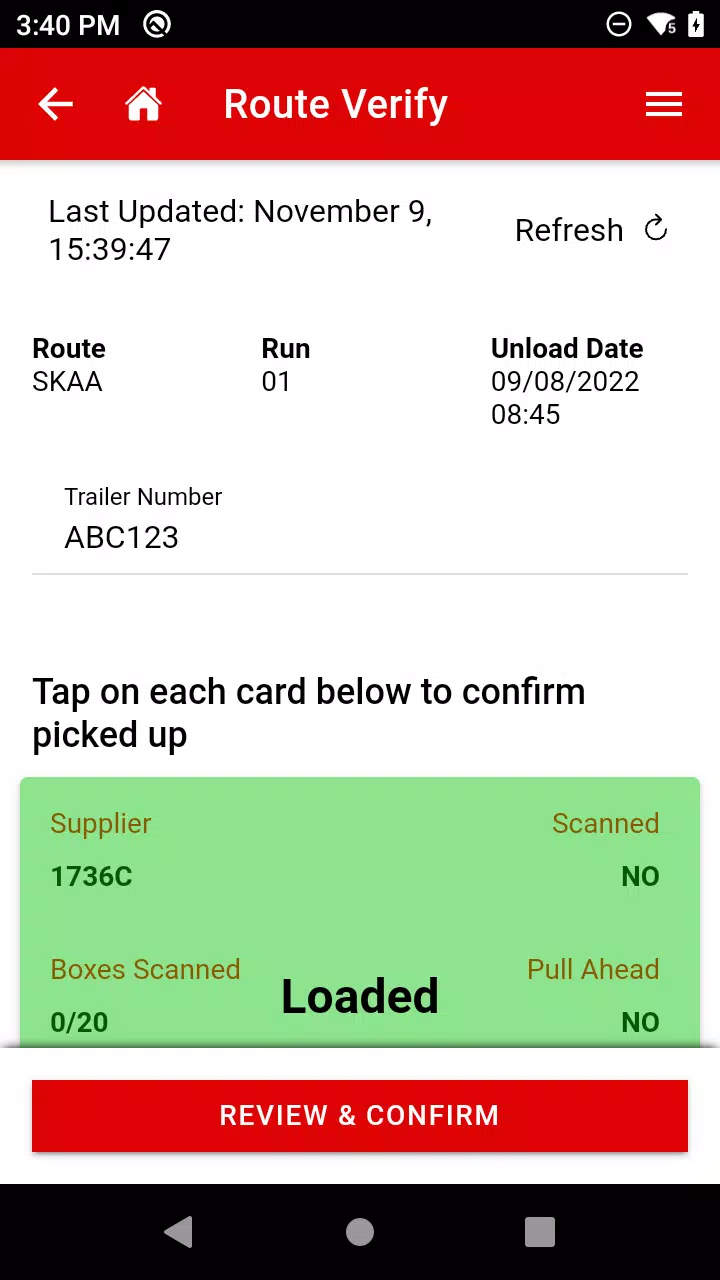Refresh the route data
This screenshot has width=720, height=1280.
point(590,230)
